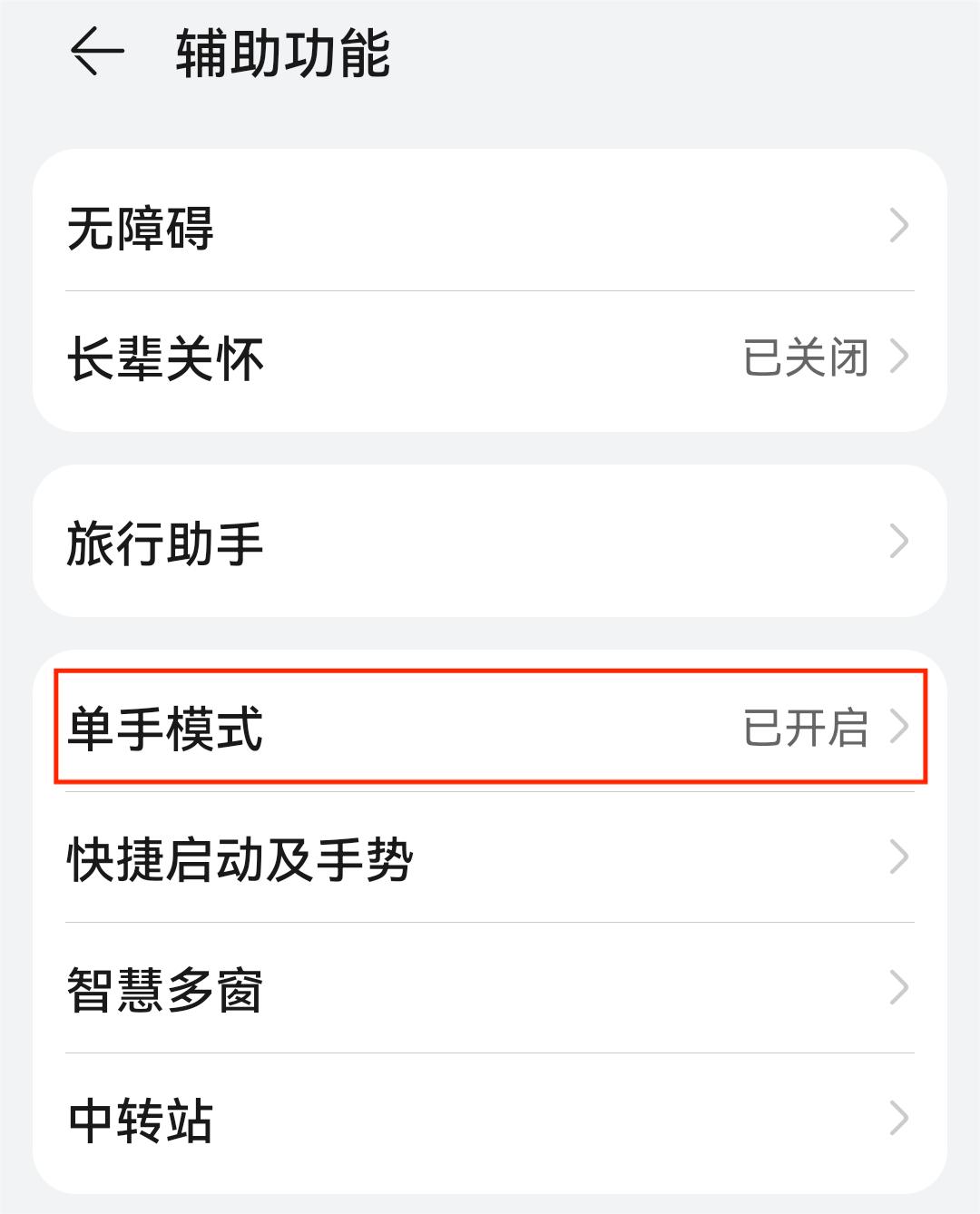Select the card containing 旅行助手

(x=490, y=542)
